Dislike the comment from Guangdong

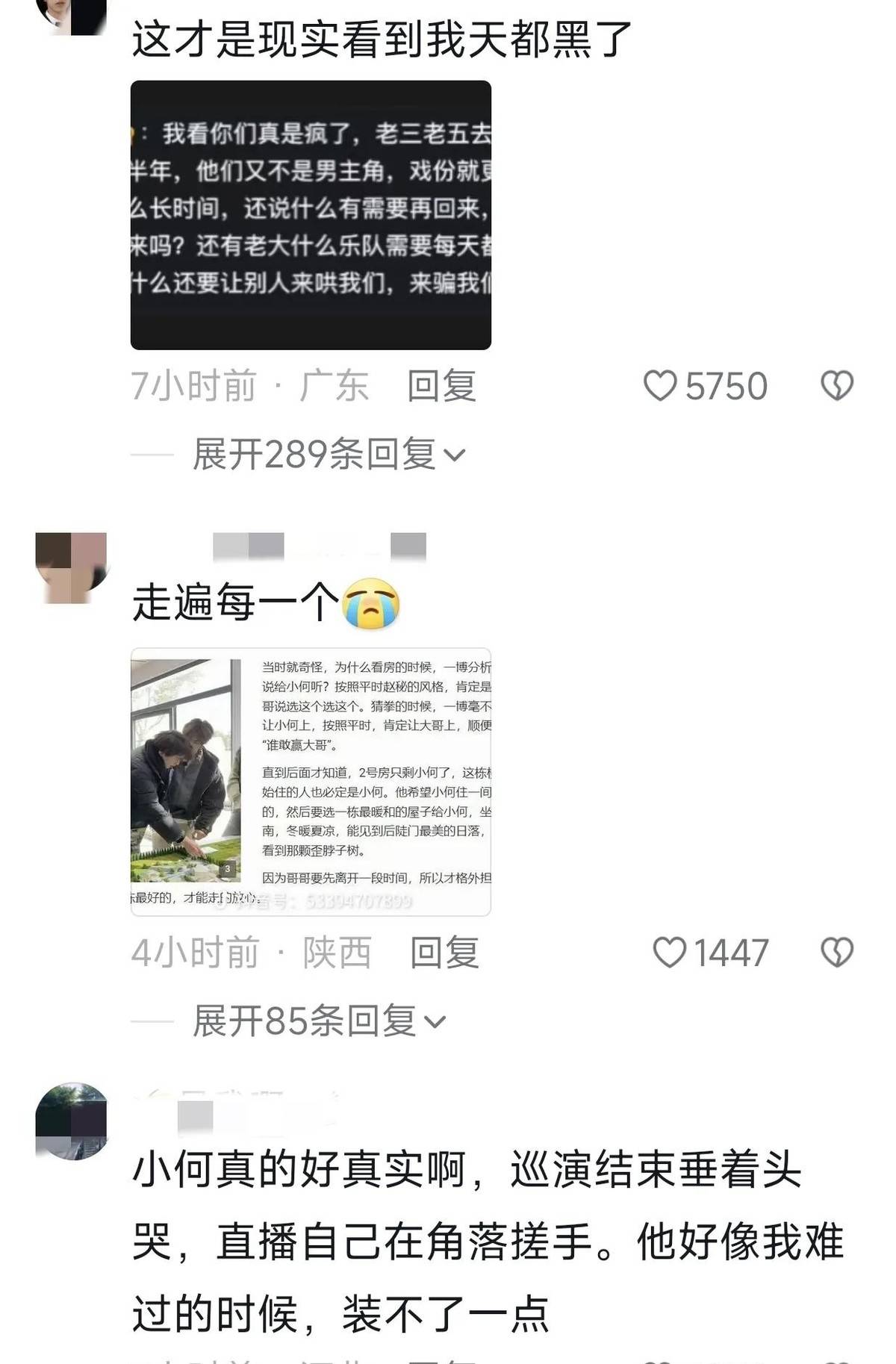836,386
